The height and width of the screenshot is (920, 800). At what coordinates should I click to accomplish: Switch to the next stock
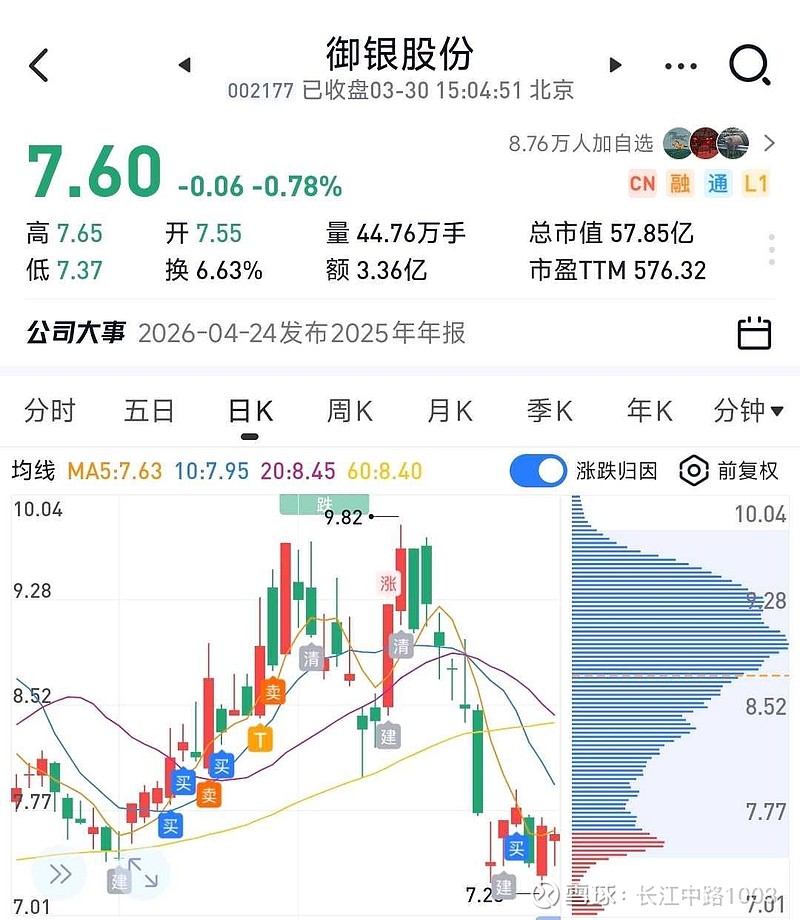pyautogui.click(x=616, y=66)
